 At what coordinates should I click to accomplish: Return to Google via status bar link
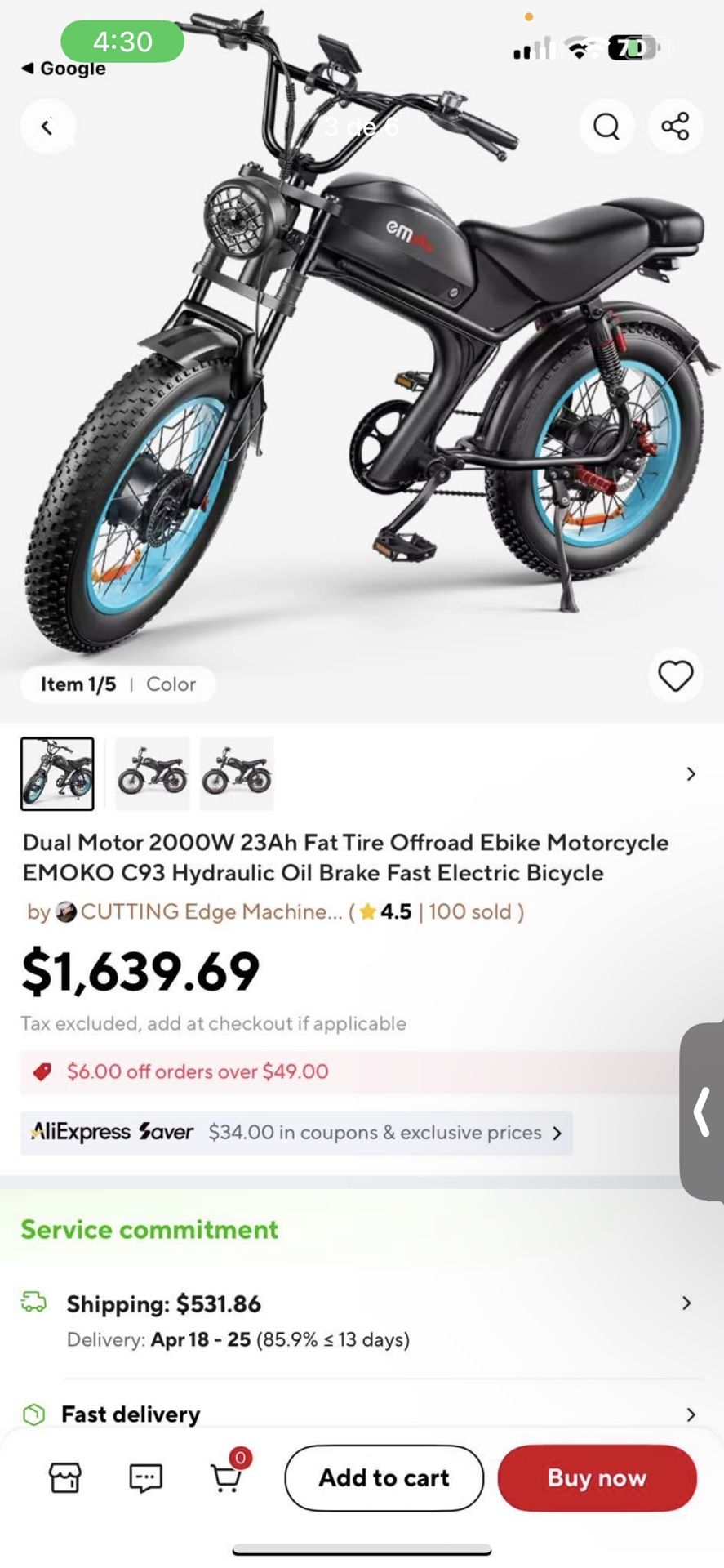click(x=64, y=69)
